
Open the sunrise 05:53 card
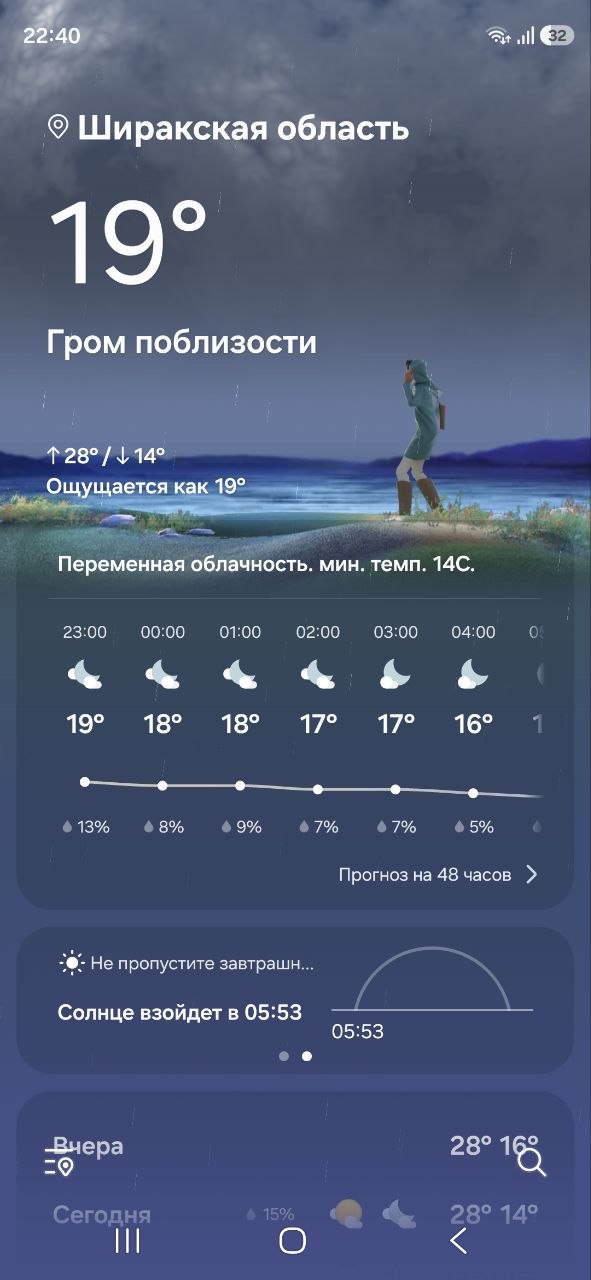[x=295, y=1000]
